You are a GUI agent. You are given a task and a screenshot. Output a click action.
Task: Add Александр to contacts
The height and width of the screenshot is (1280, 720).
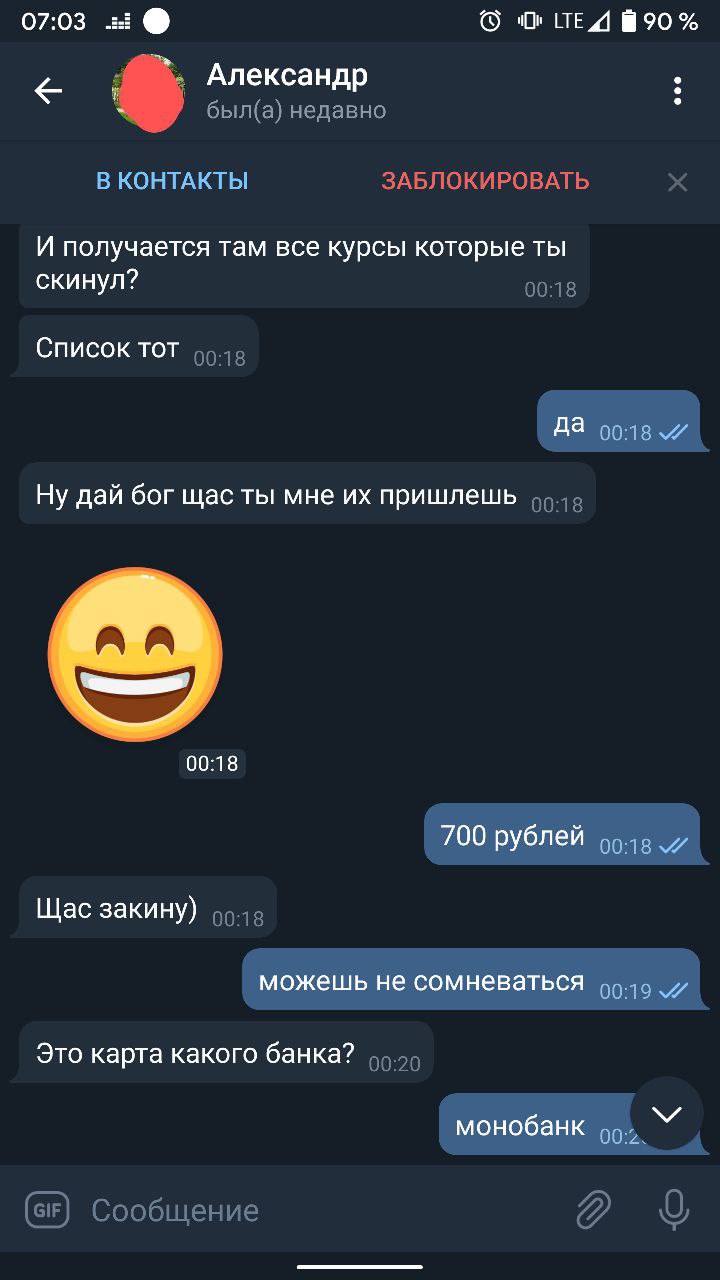coord(172,181)
